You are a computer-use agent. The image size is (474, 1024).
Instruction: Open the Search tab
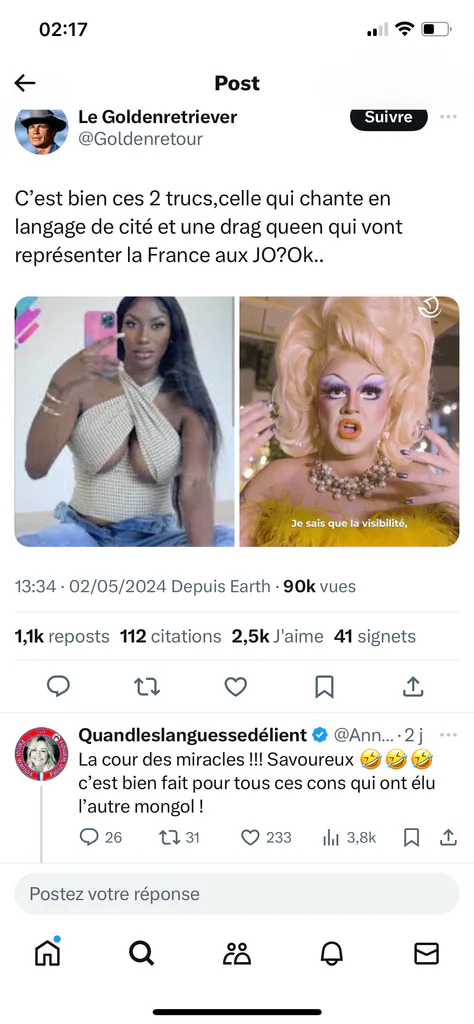tap(141, 953)
